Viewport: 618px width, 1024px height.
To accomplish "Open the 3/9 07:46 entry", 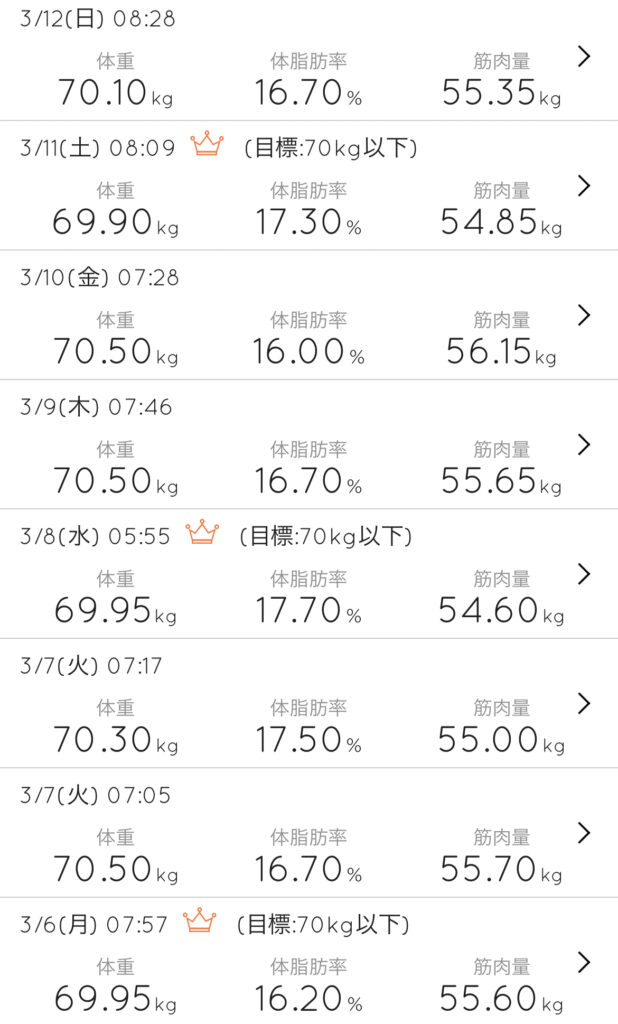I will pyautogui.click(x=585, y=445).
